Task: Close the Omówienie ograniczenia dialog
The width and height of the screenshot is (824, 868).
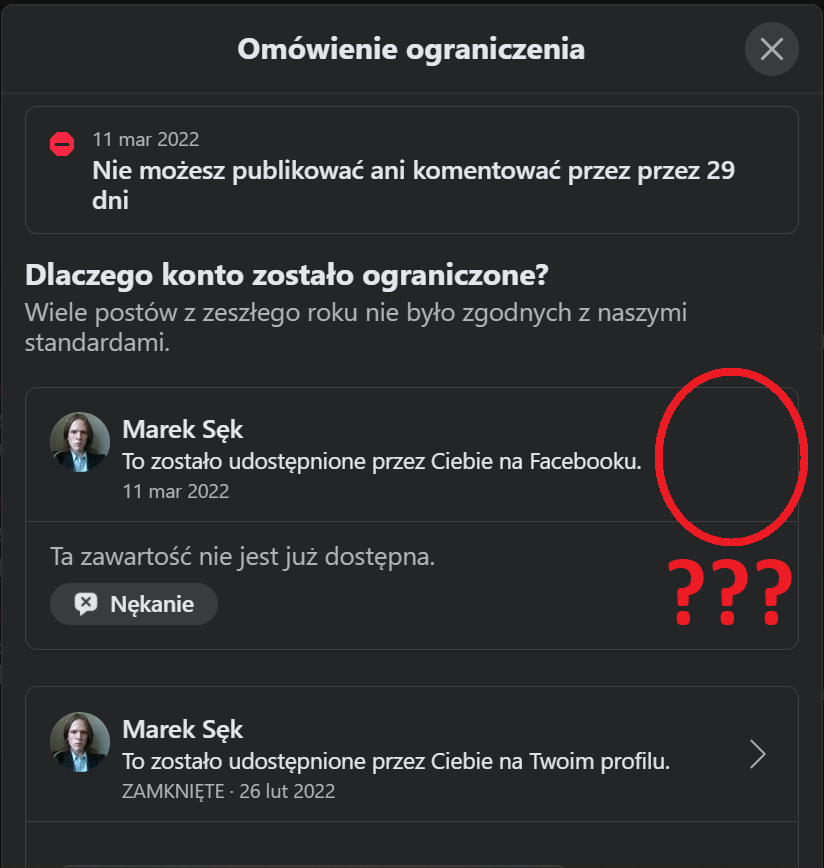Action: point(771,49)
